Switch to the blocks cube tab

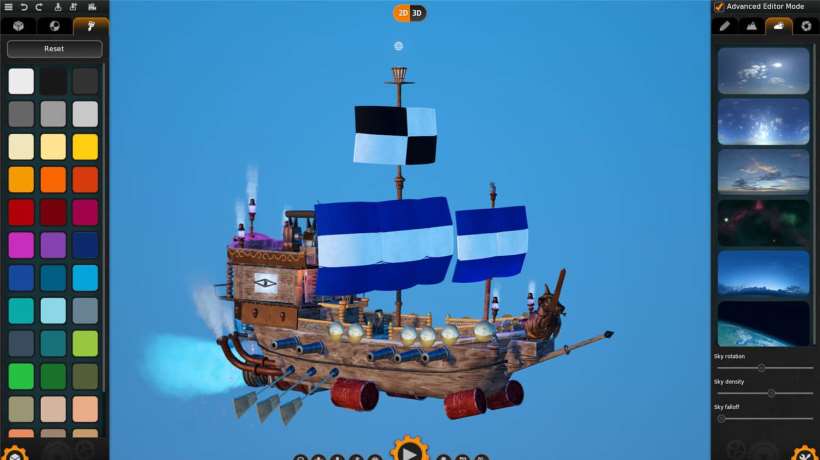tap(19, 26)
